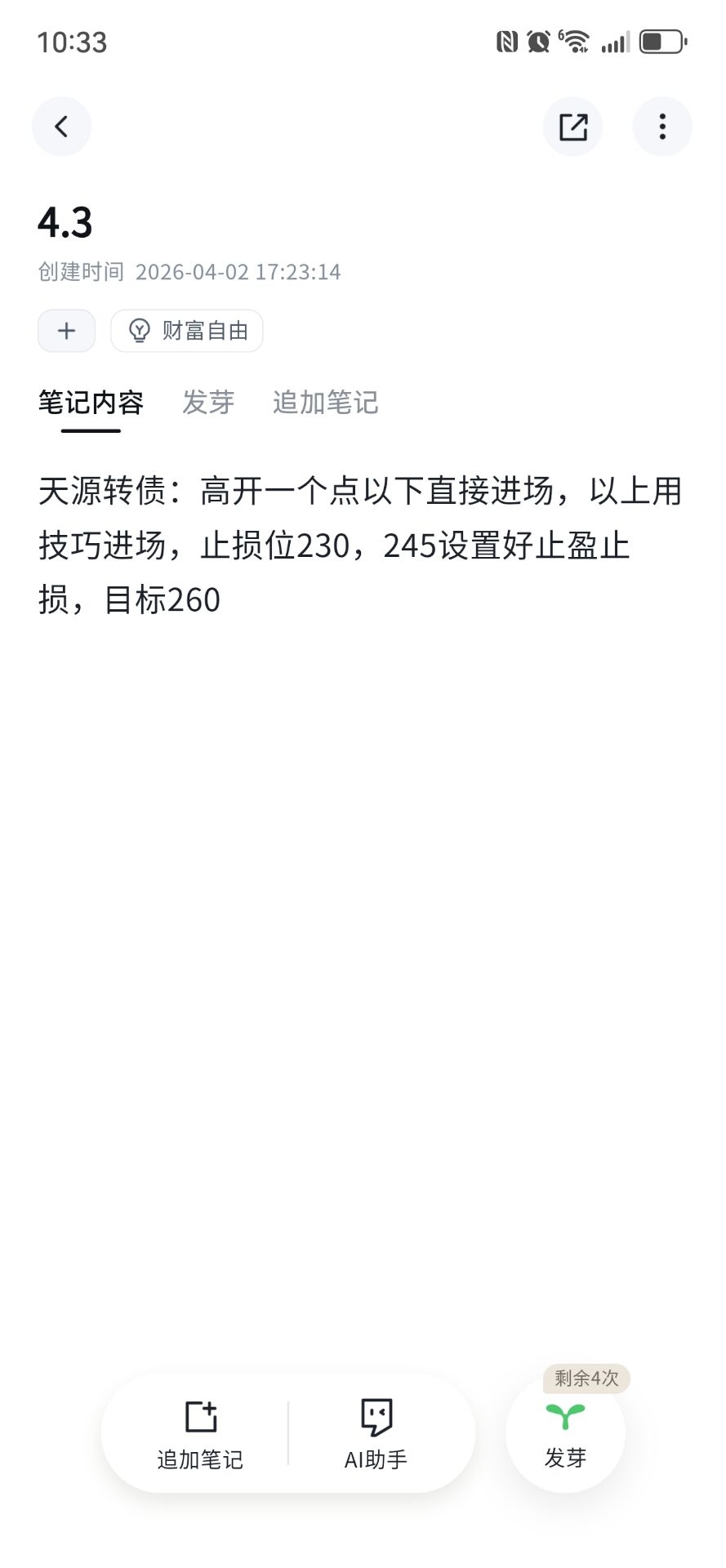Image resolution: width=726 pixels, height=1568 pixels.
Task: Tap 追加笔记 button in bottom bar
Action: coord(200,1435)
